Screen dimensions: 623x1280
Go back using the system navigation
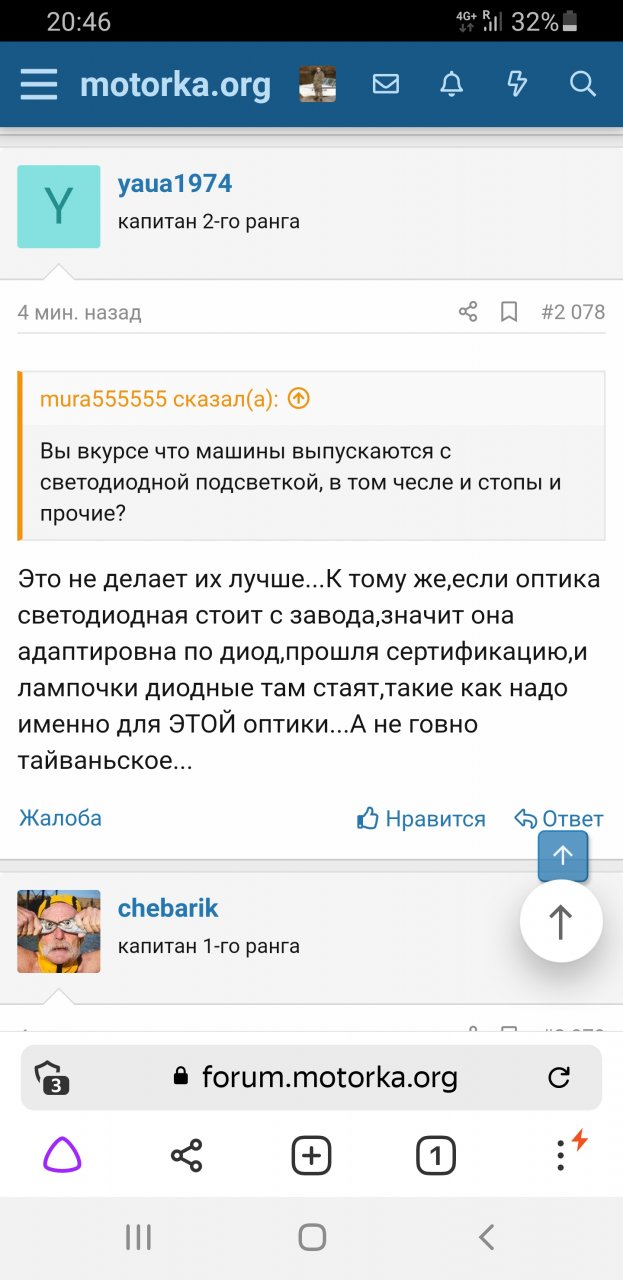486,1238
